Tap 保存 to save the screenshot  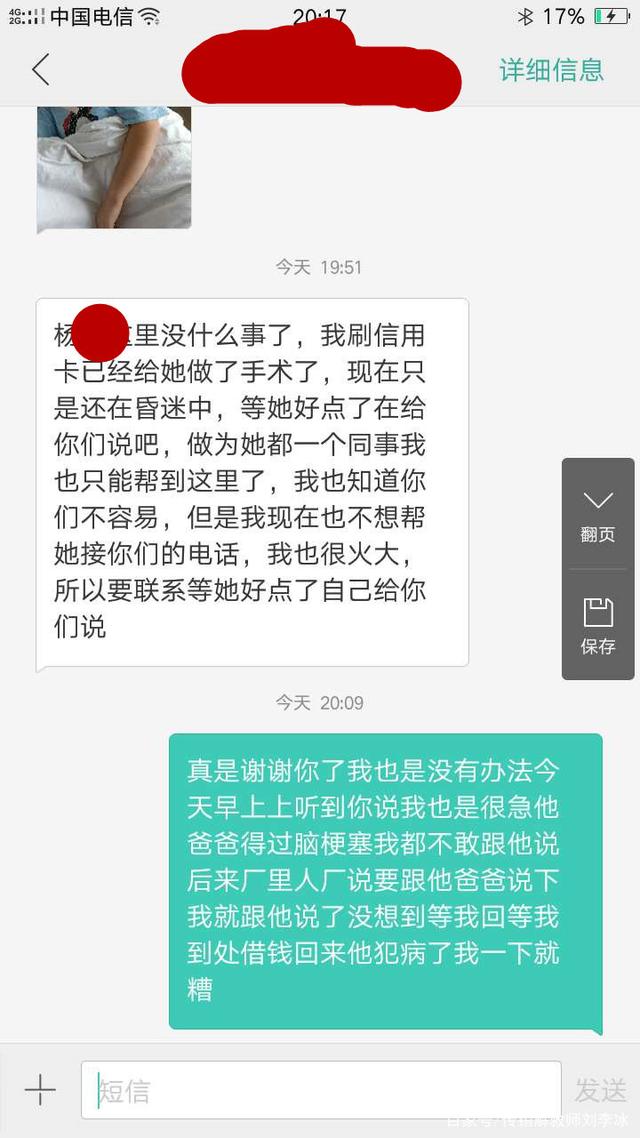598,627
